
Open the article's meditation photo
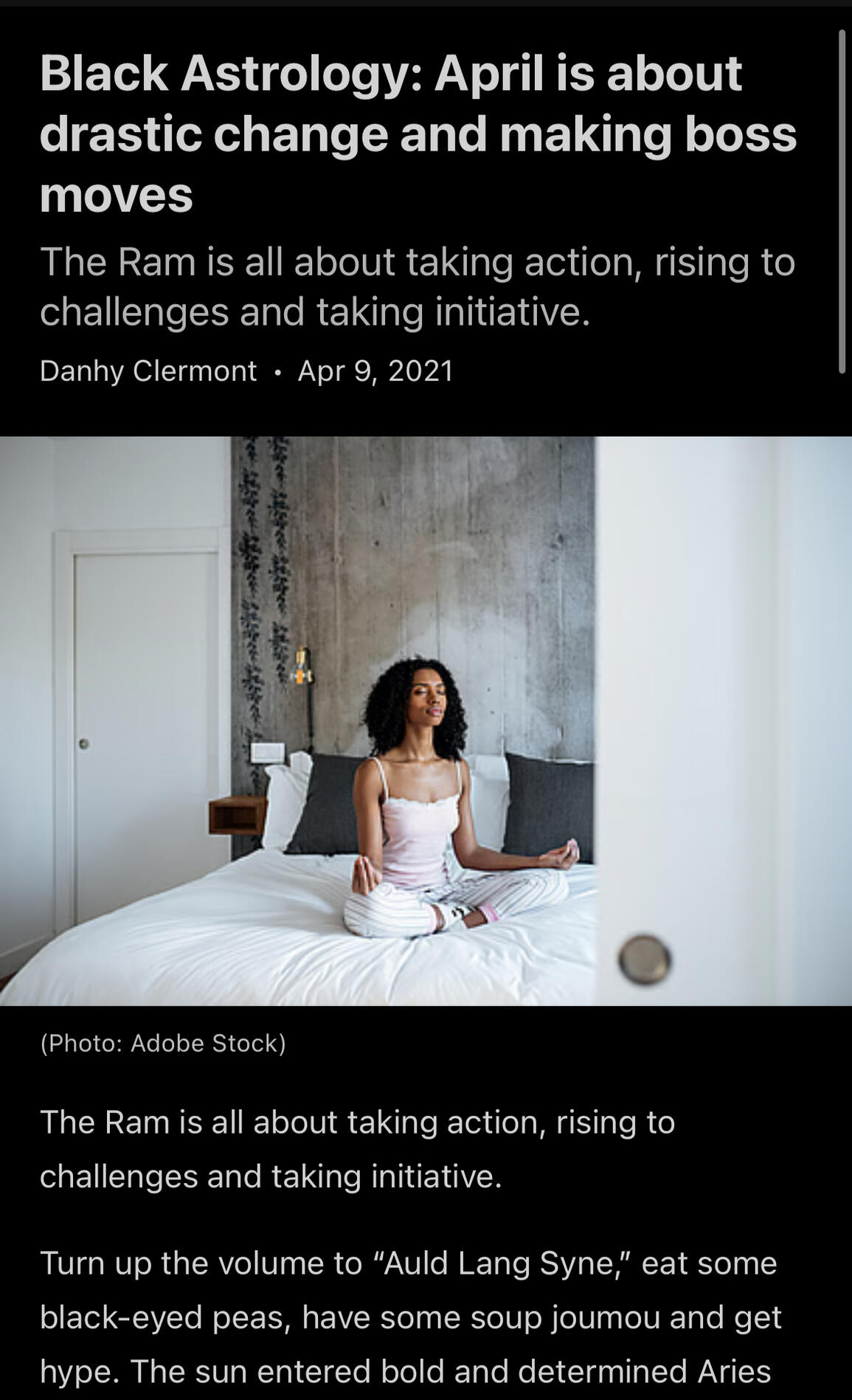click(426, 720)
